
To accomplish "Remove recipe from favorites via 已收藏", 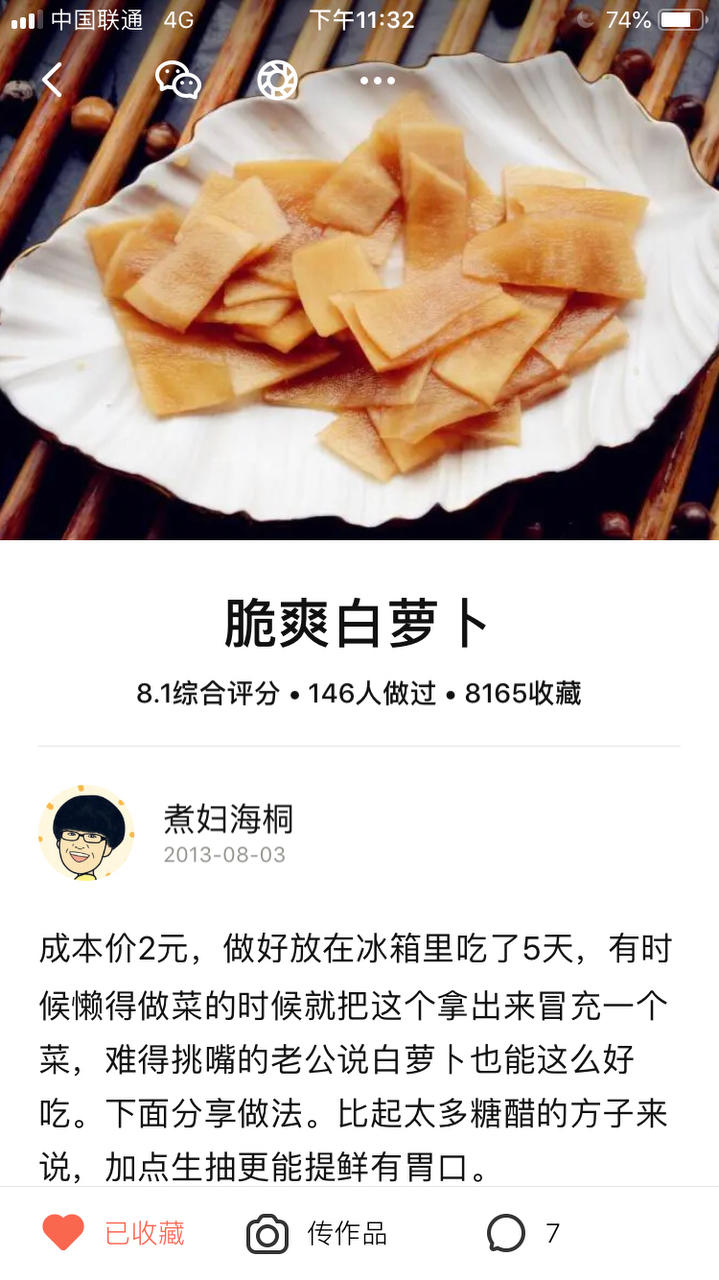I will click(x=114, y=1233).
